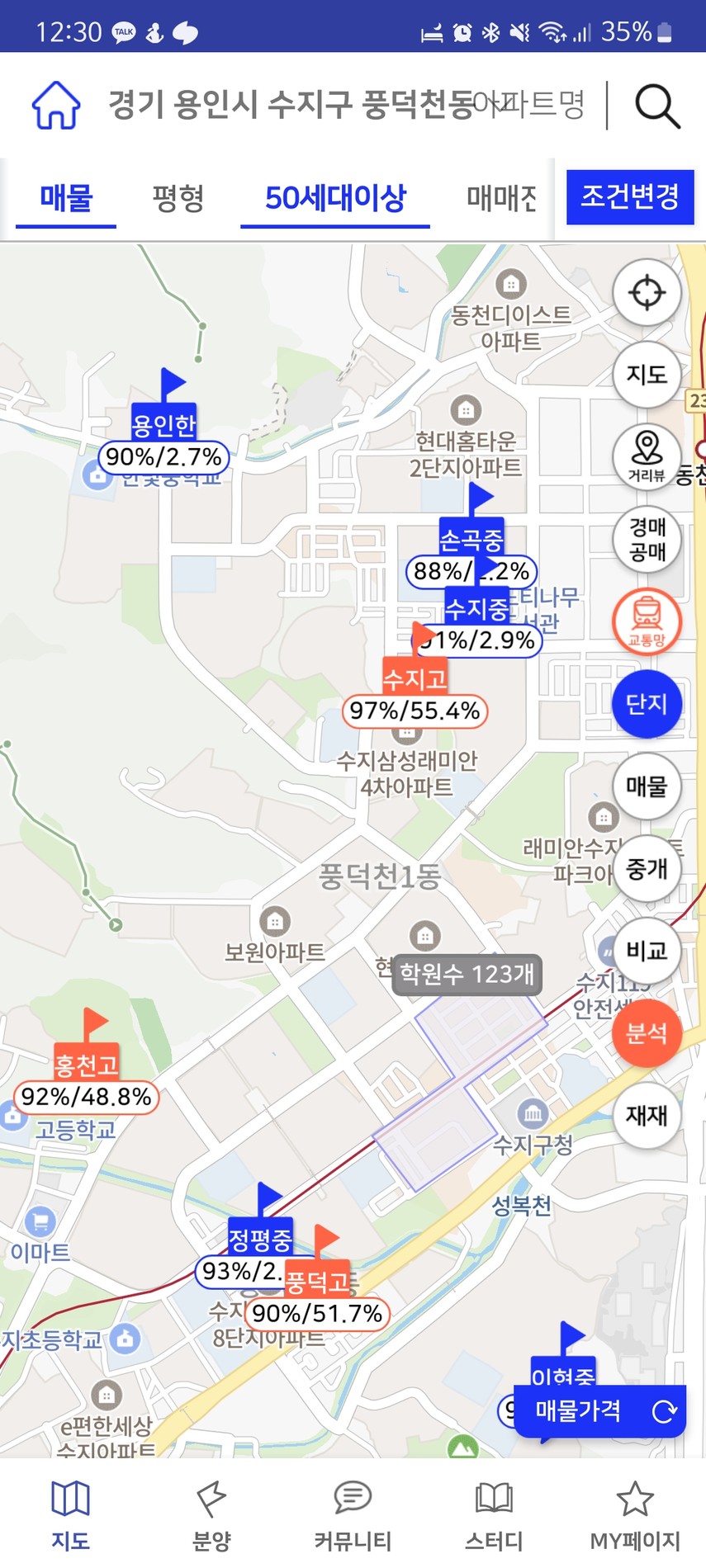
Task: Open the search magnifier icon
Action: click(656, 106)
